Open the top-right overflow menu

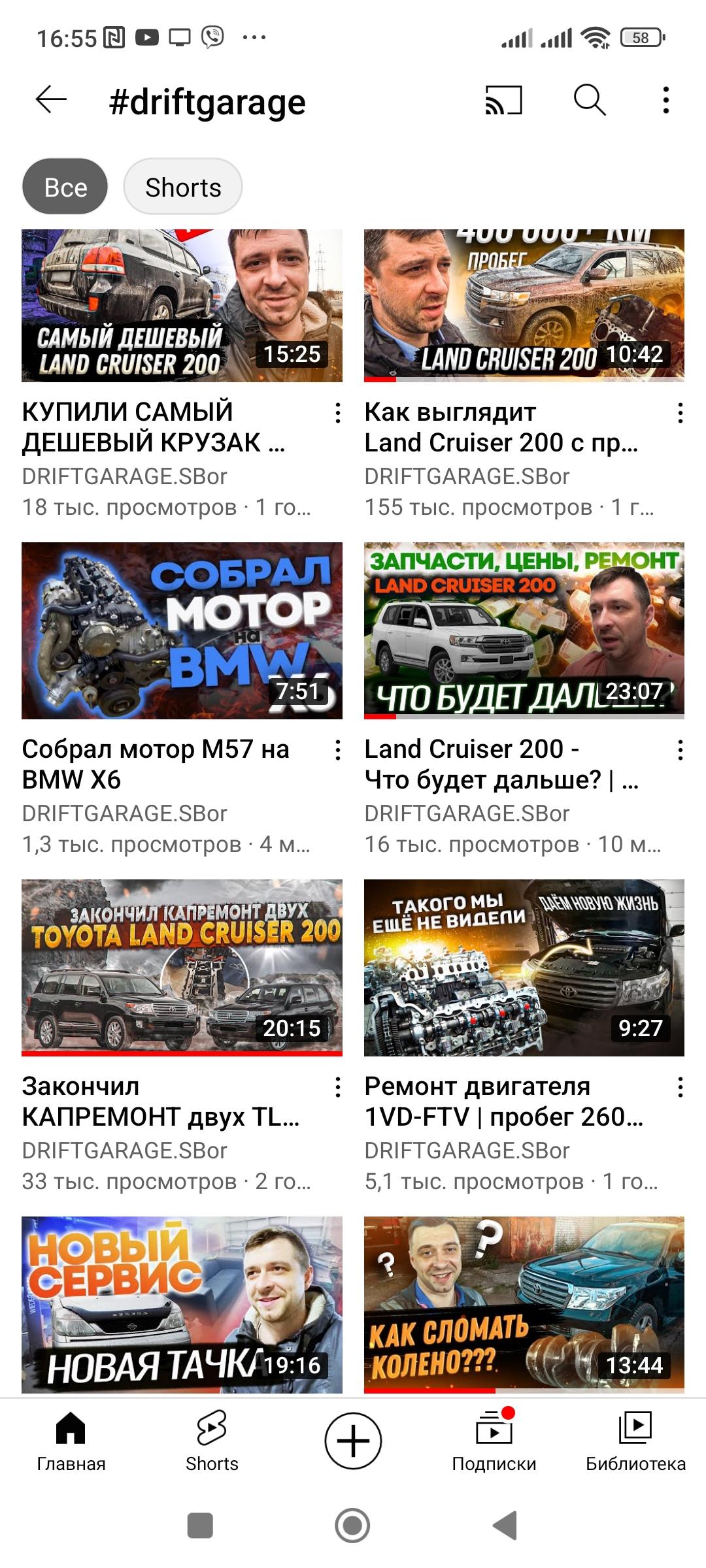[665, 101]
